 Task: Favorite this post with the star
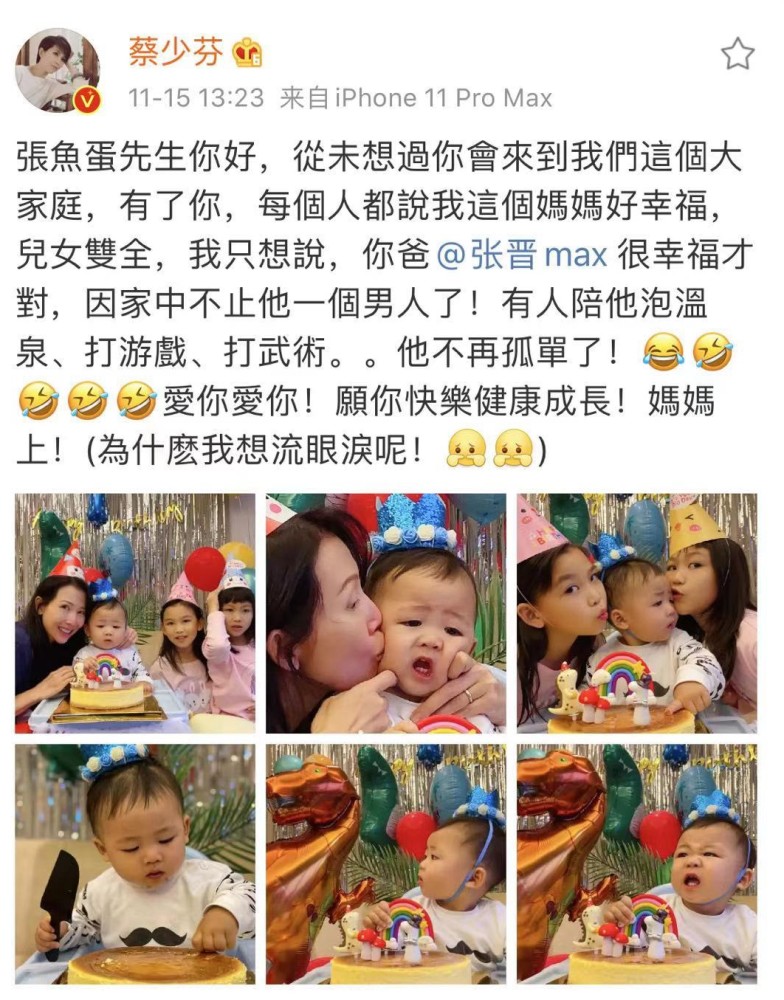[x=737, y=54]
